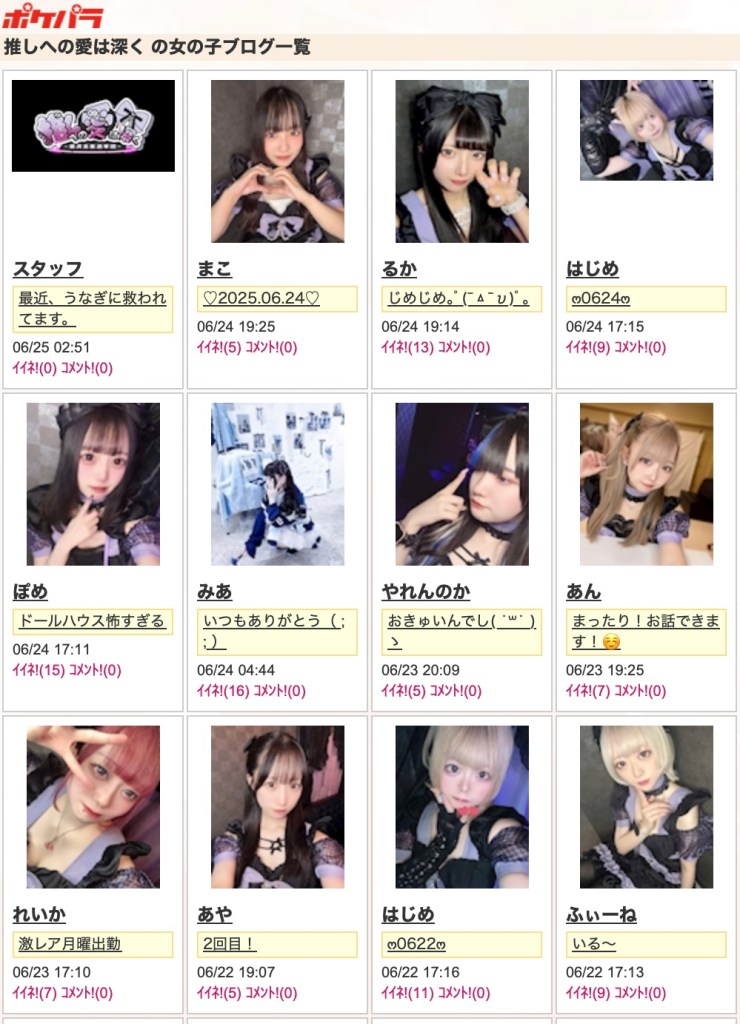740x1024 pixels.
Task: Open the スタッフ name link
Action: pos(47,269)
